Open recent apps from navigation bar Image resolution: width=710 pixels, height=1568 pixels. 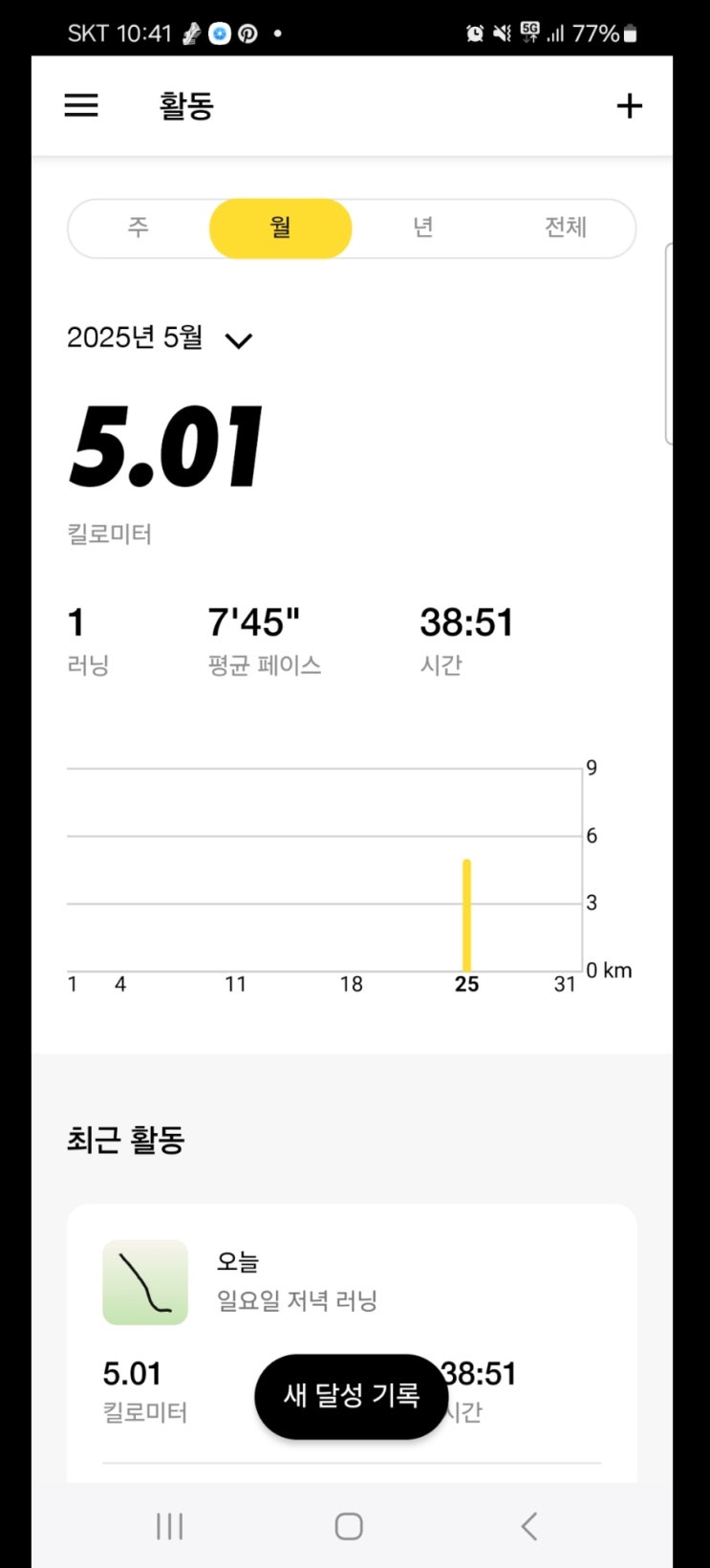[x=170, y=1526]
